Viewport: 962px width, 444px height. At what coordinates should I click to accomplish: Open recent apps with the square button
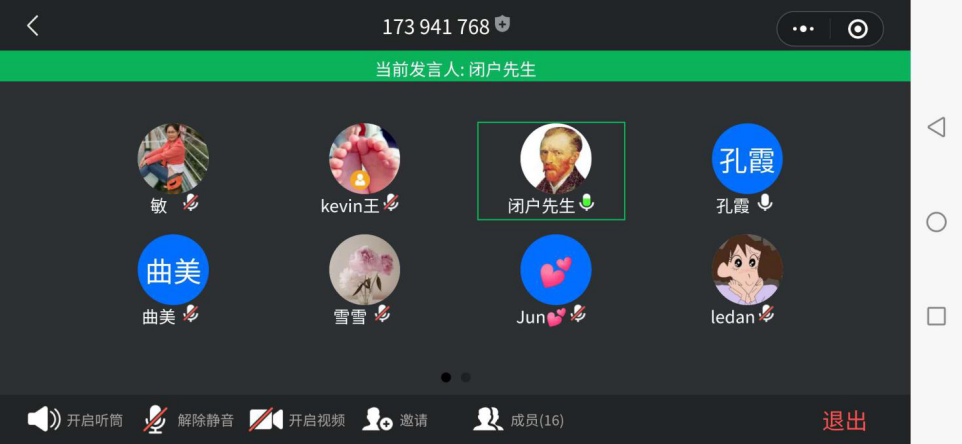click(936, 316)
